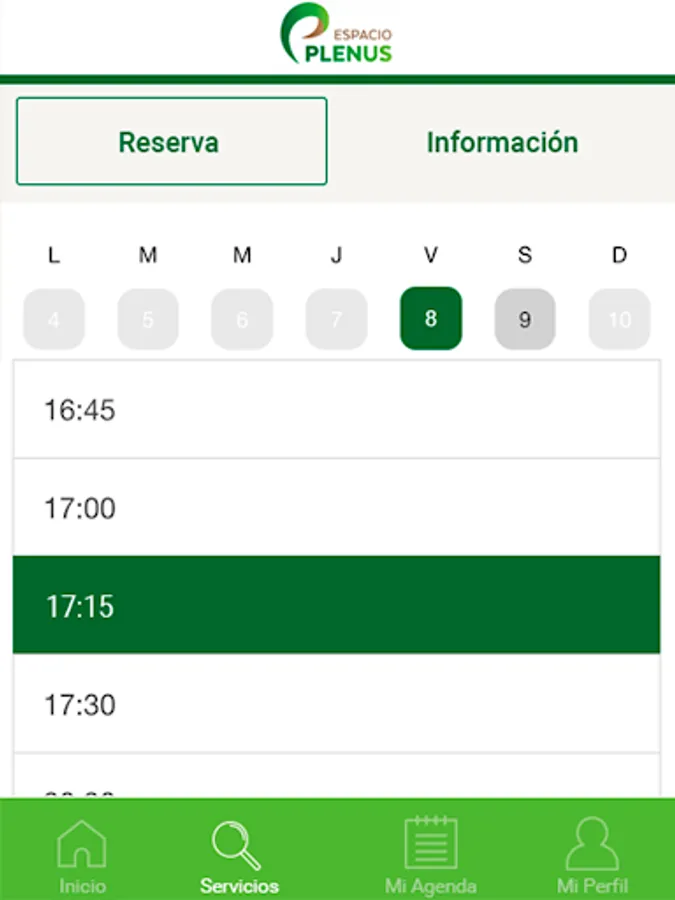675x900 pixels.
Task: Choose the 16:45 time slot
Action: tap(336, 410)
